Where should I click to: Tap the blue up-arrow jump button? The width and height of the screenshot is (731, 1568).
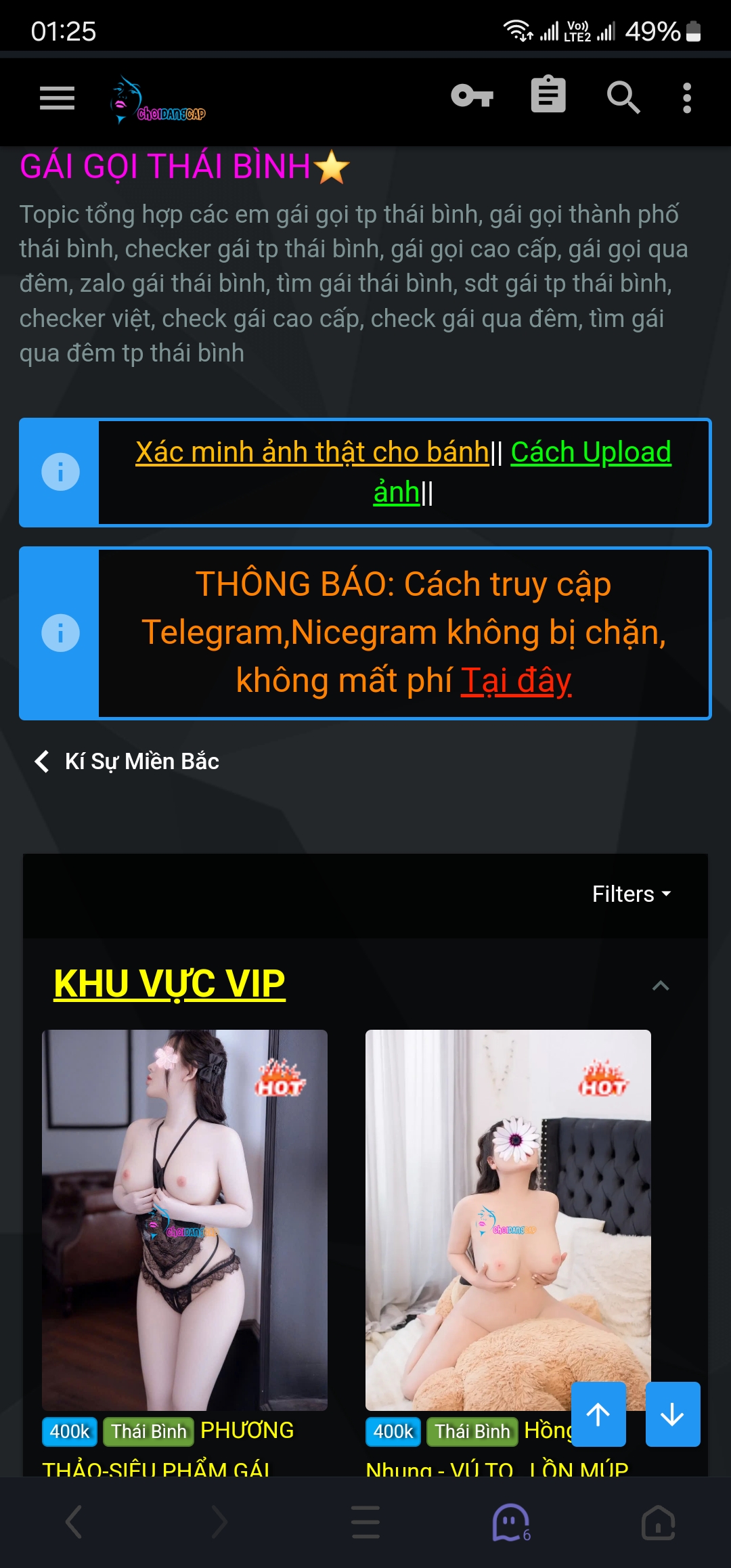598,1414
